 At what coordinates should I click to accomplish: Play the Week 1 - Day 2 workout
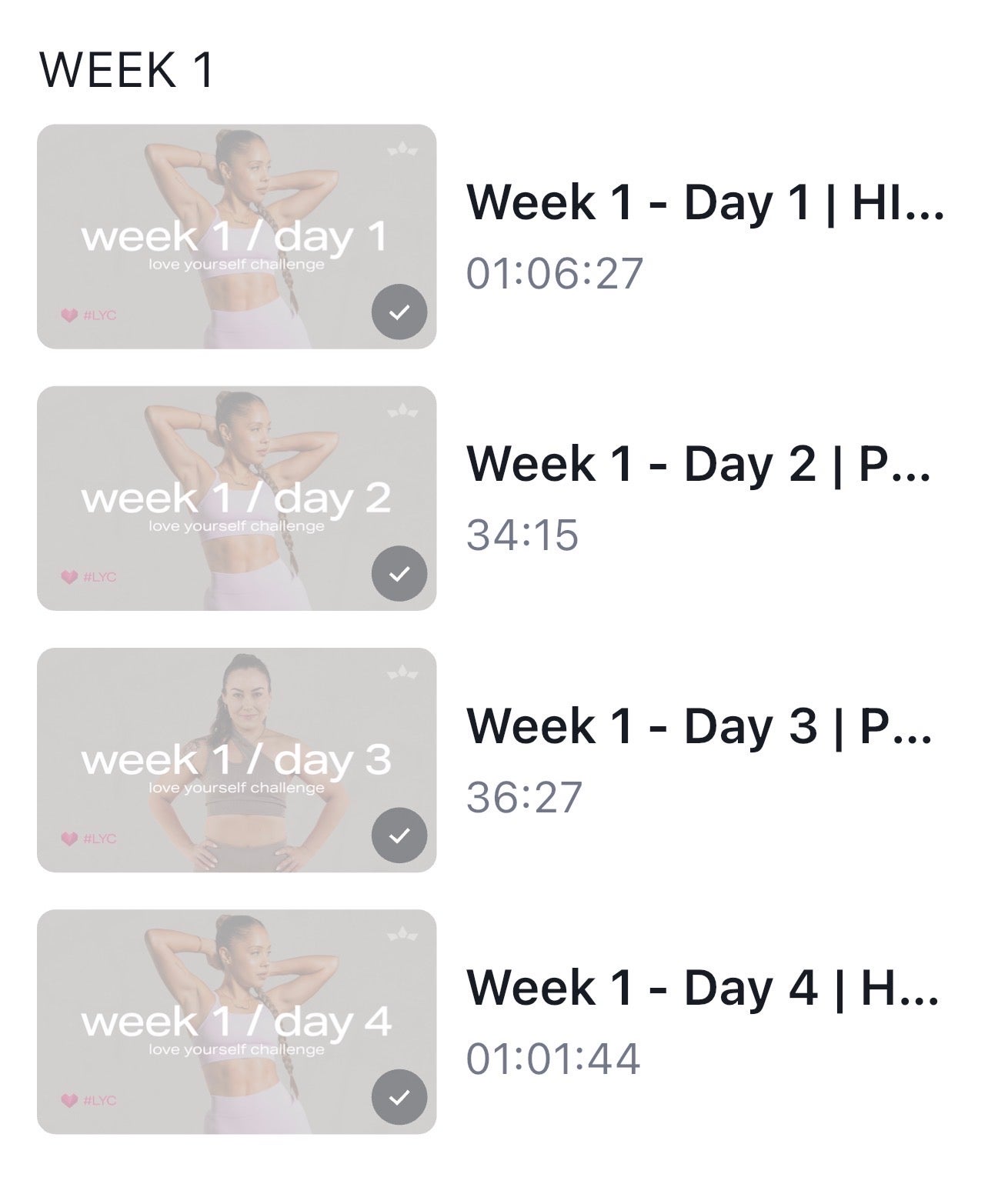236,498
